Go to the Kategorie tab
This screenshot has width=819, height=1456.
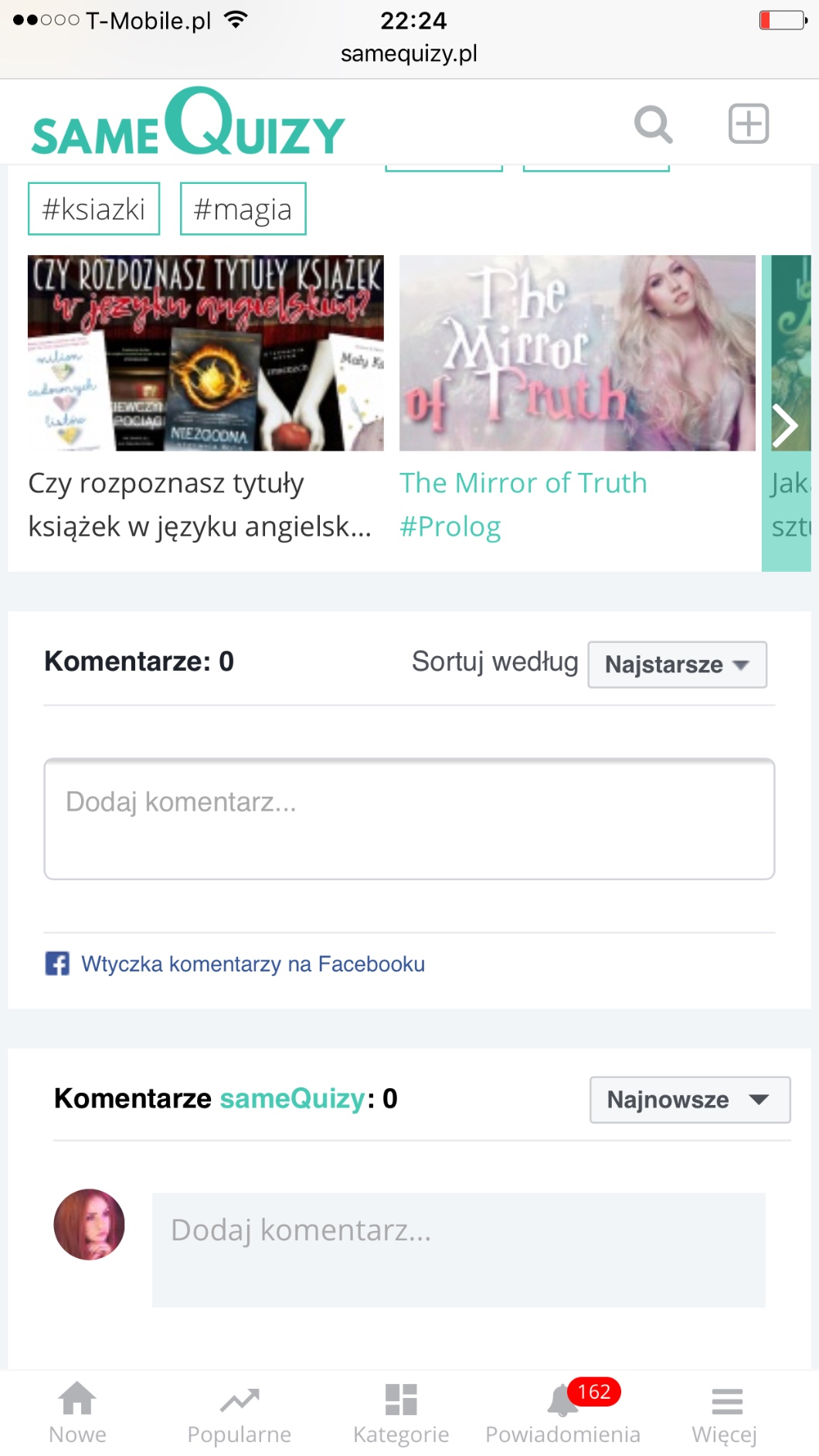tap(401, 1413)
